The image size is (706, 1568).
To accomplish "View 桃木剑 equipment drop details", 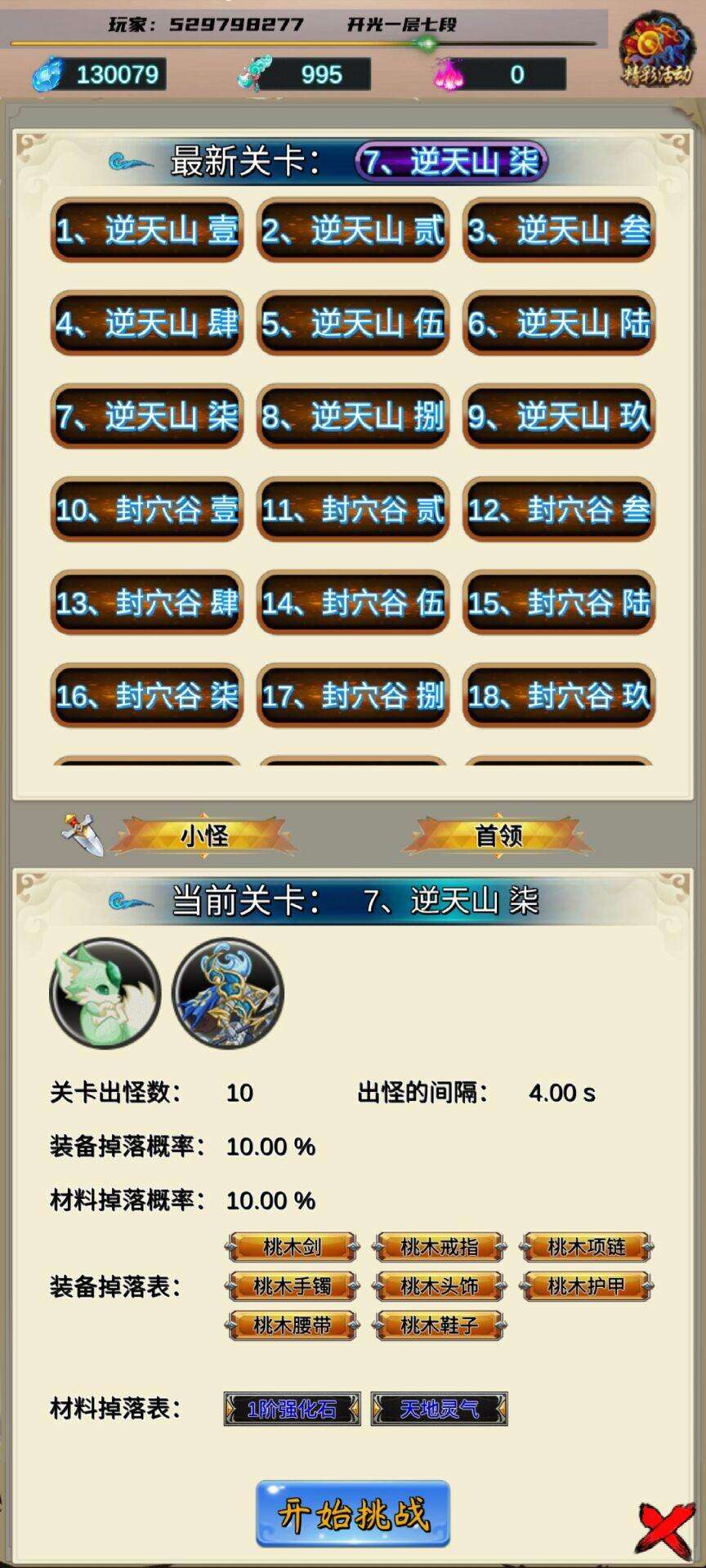I will (293, 1247).
